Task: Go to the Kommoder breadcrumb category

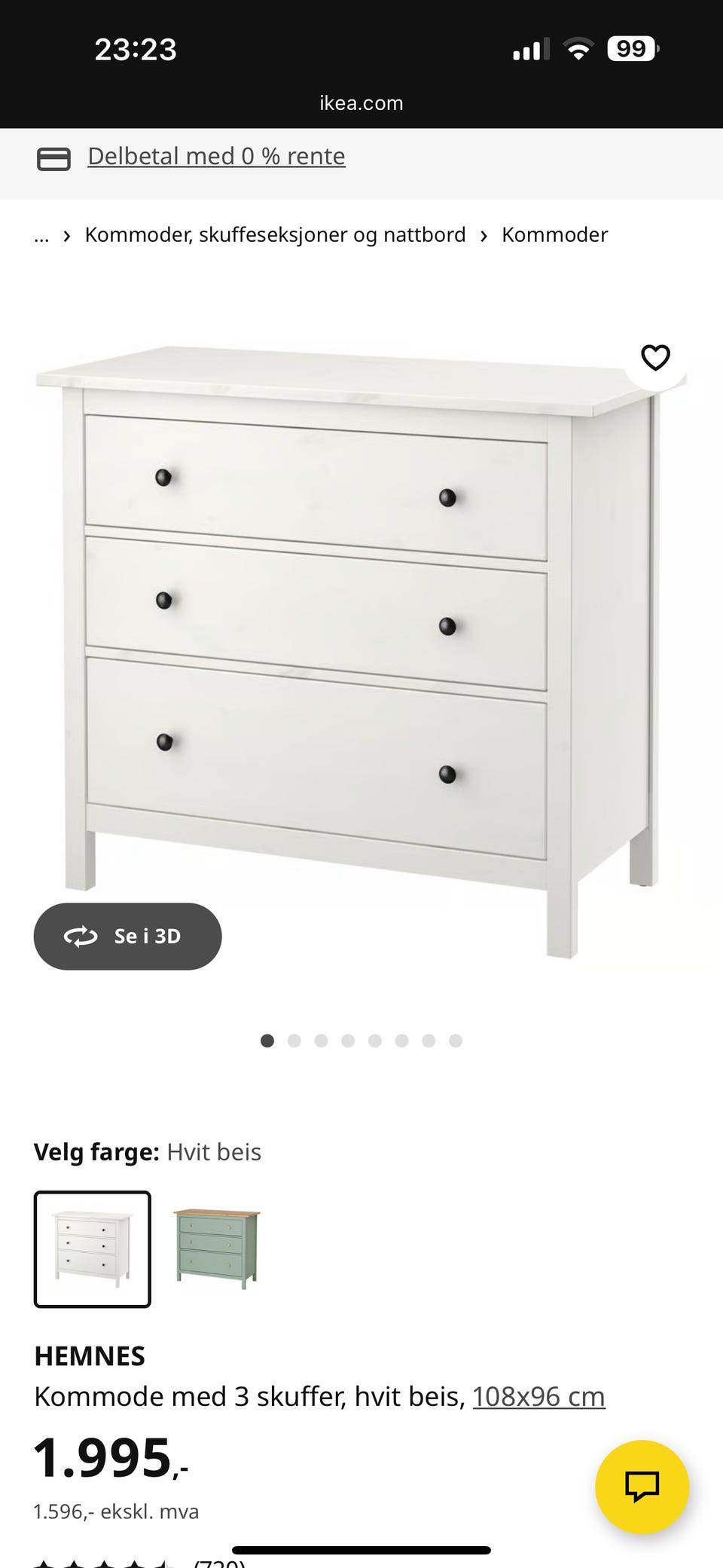Action: pyautogui.click(x=554, y=235)
